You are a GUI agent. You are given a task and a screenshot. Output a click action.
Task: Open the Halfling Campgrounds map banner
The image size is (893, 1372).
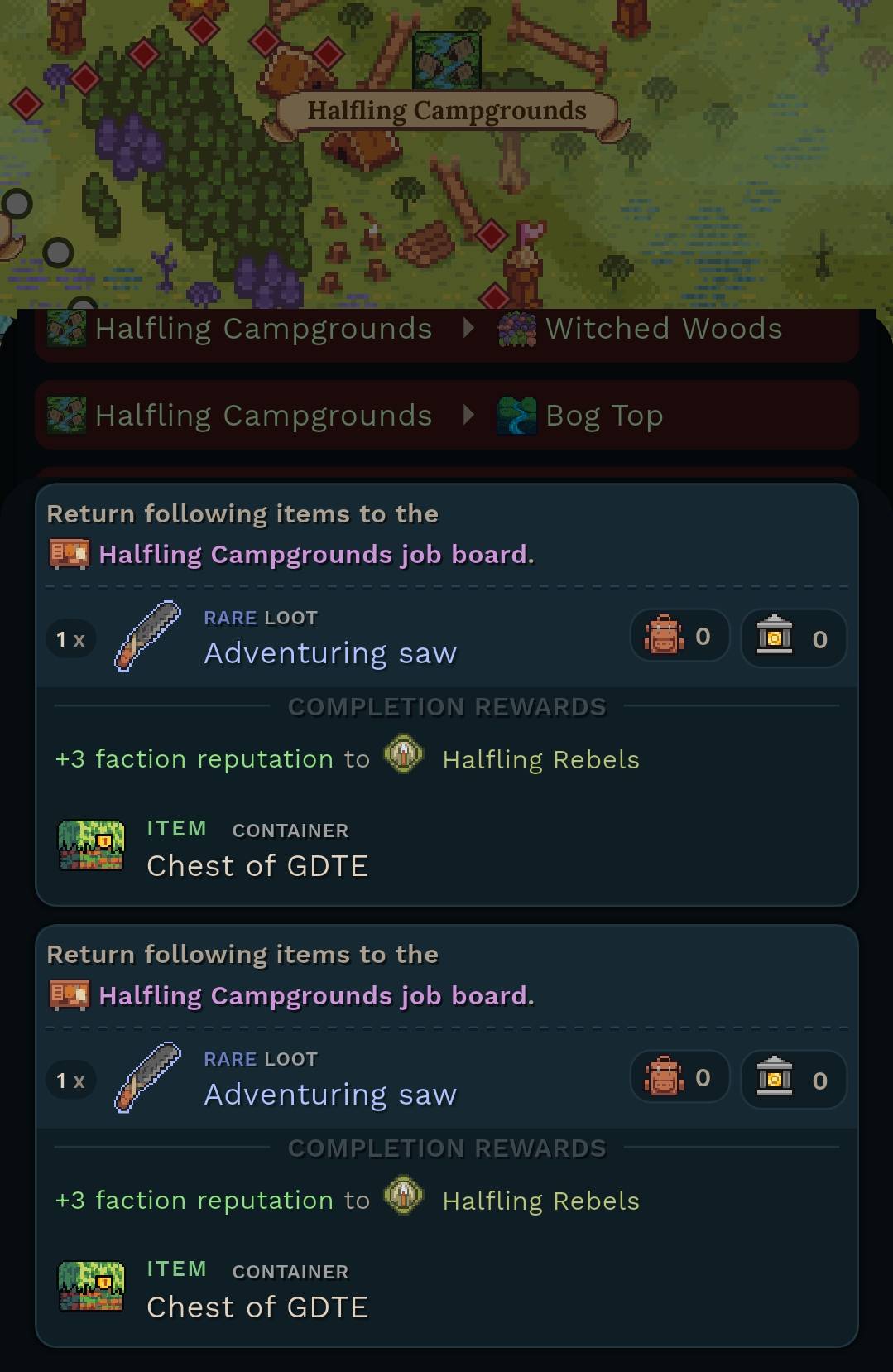[x=447, y=111]
